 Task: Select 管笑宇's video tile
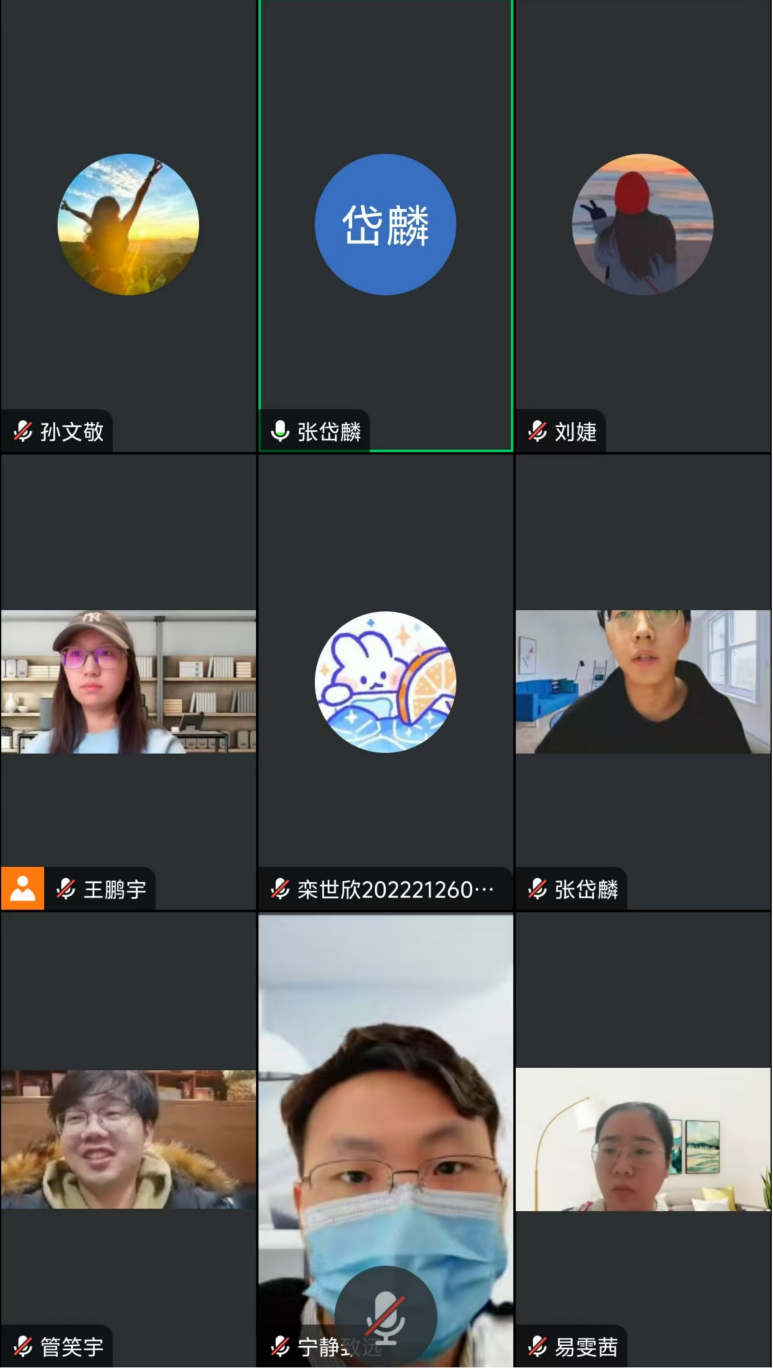click(x=128, y=1140)
